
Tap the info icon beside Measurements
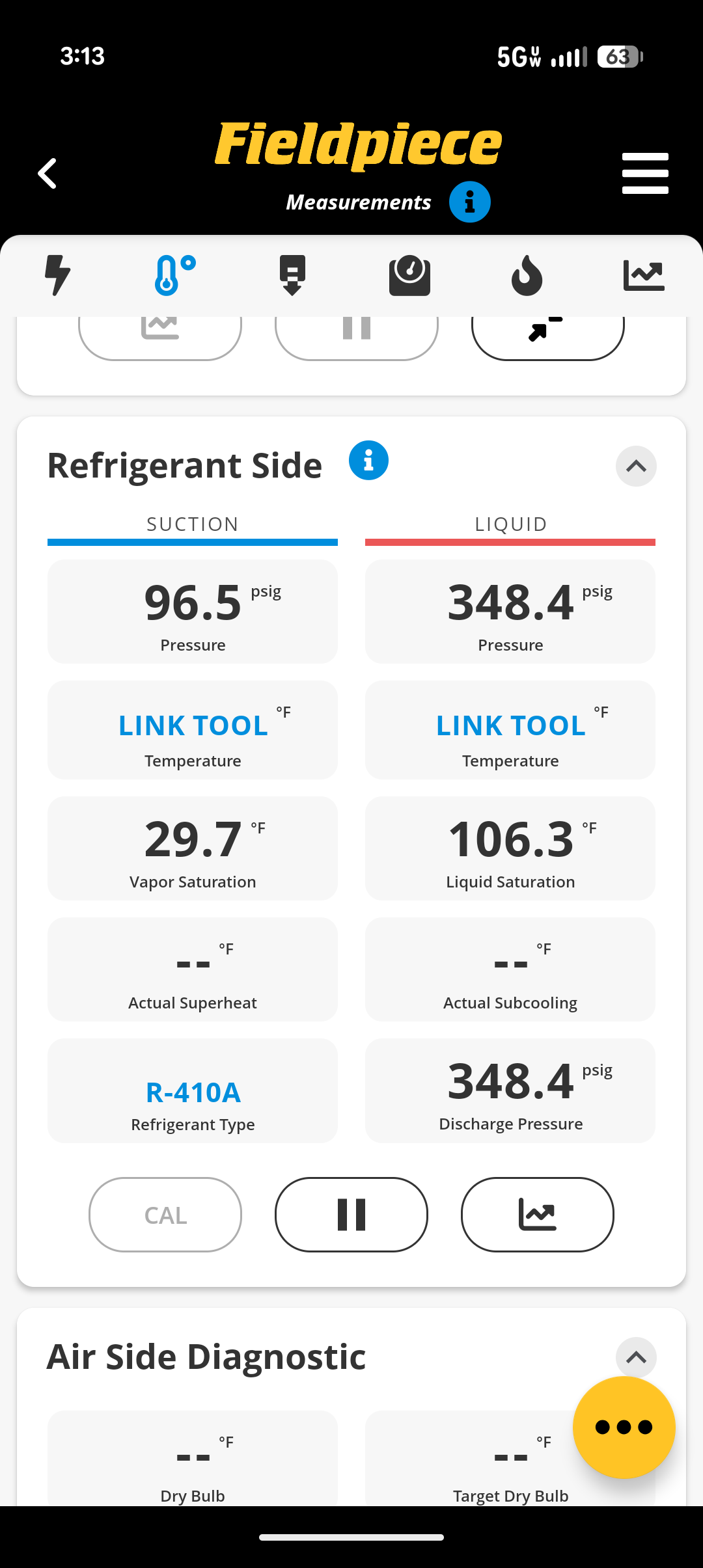(471, 202)
